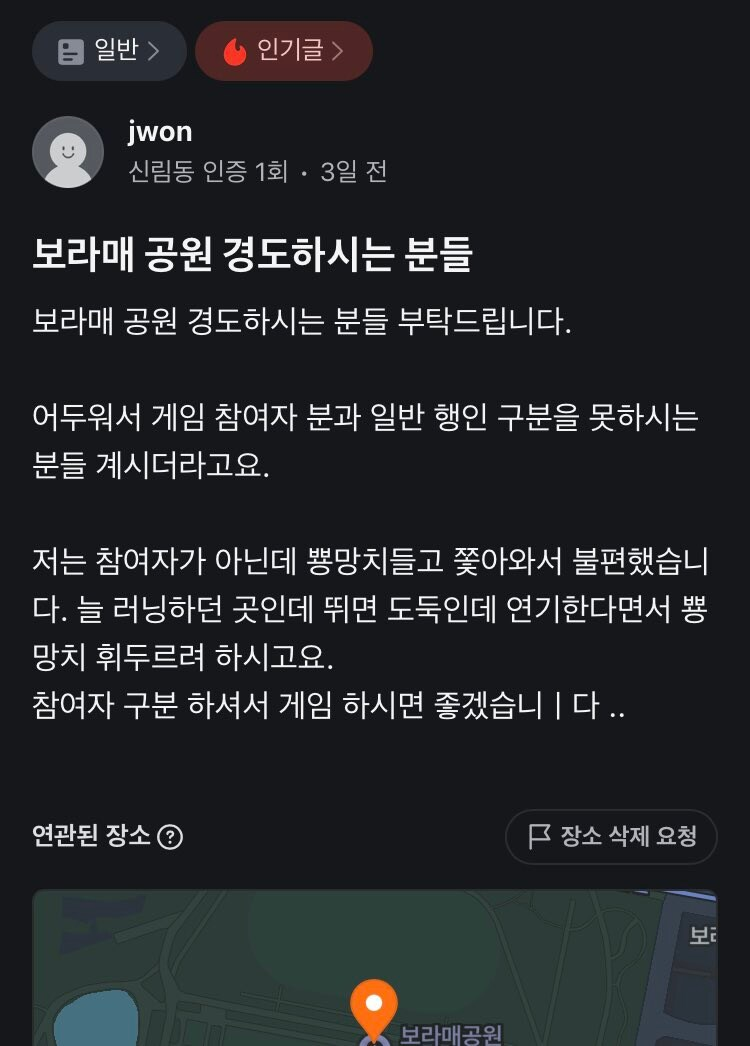Viewport: 750px width, 1046px height.
Task: Open the 인기글 popular posts chip
Action: pyautogui.click(x=284, y=51)
